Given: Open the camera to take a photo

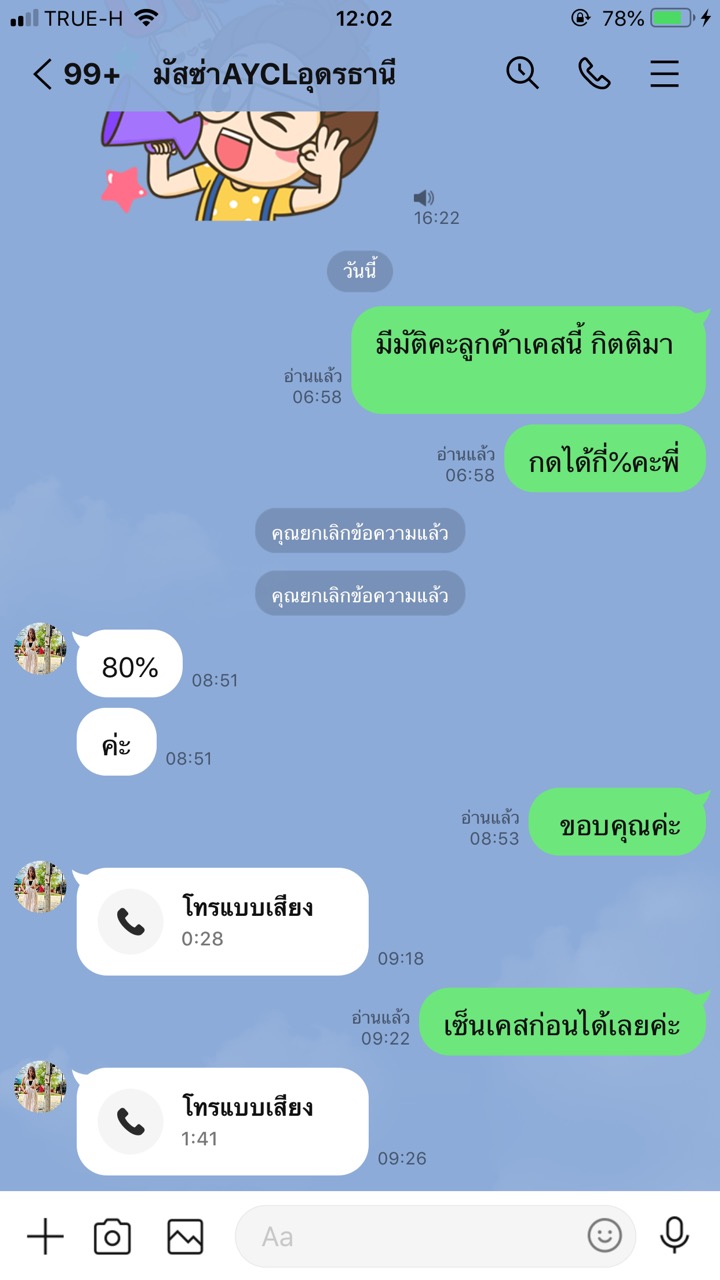Looking at the screenshot, I should (x=112, y=1237).
